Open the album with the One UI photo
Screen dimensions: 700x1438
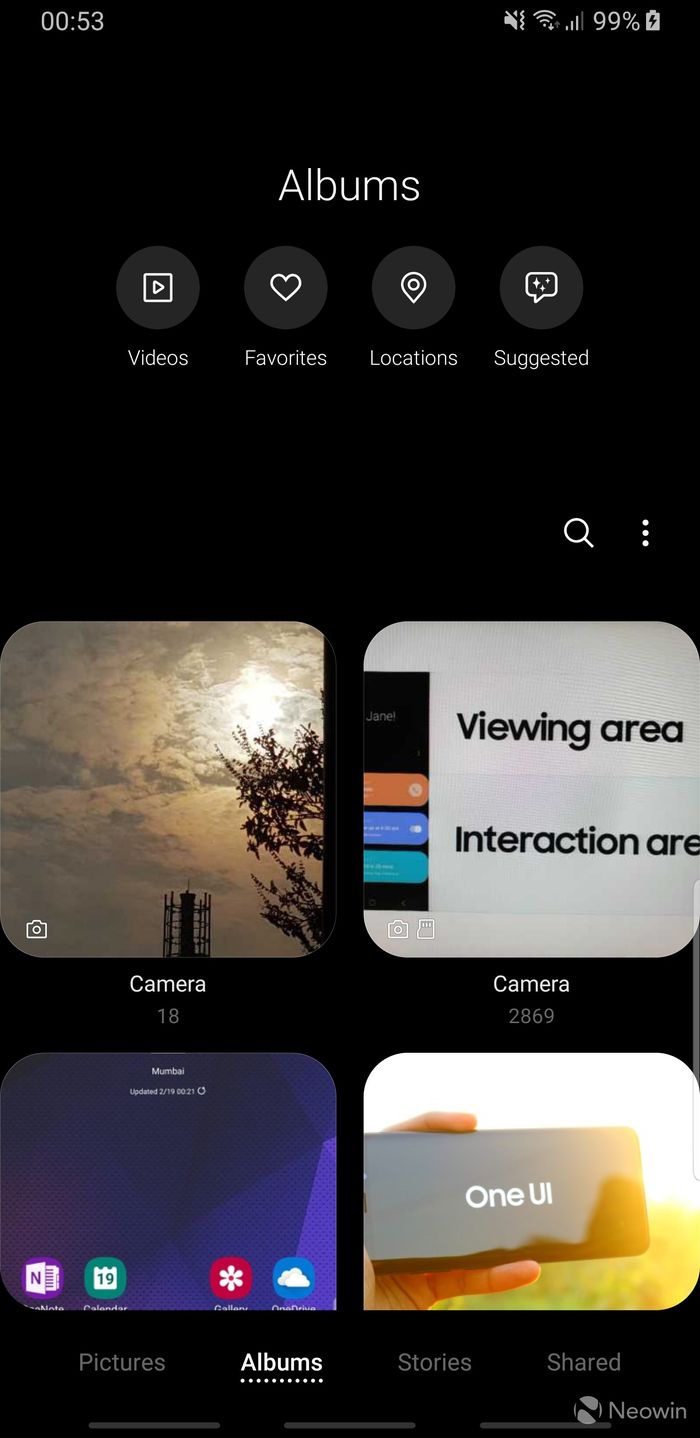coord(531,1181)
